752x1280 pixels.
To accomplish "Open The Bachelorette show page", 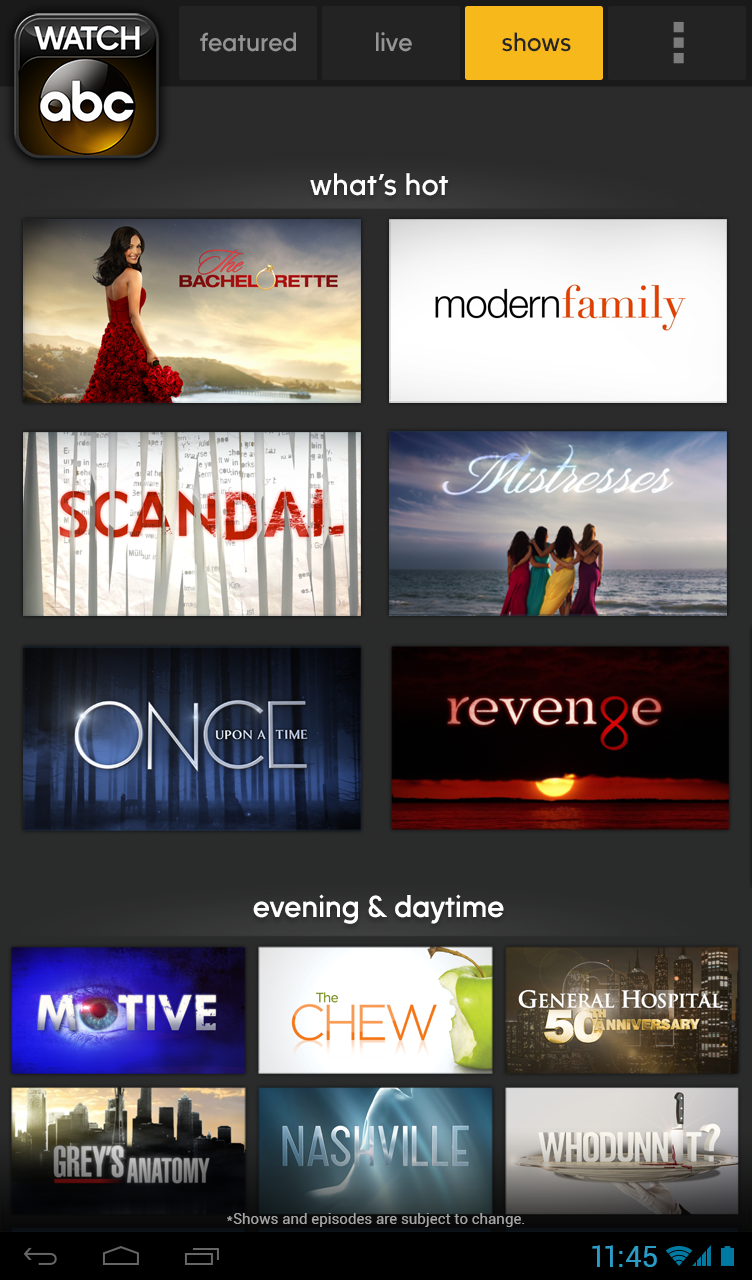I will point(192,311).
